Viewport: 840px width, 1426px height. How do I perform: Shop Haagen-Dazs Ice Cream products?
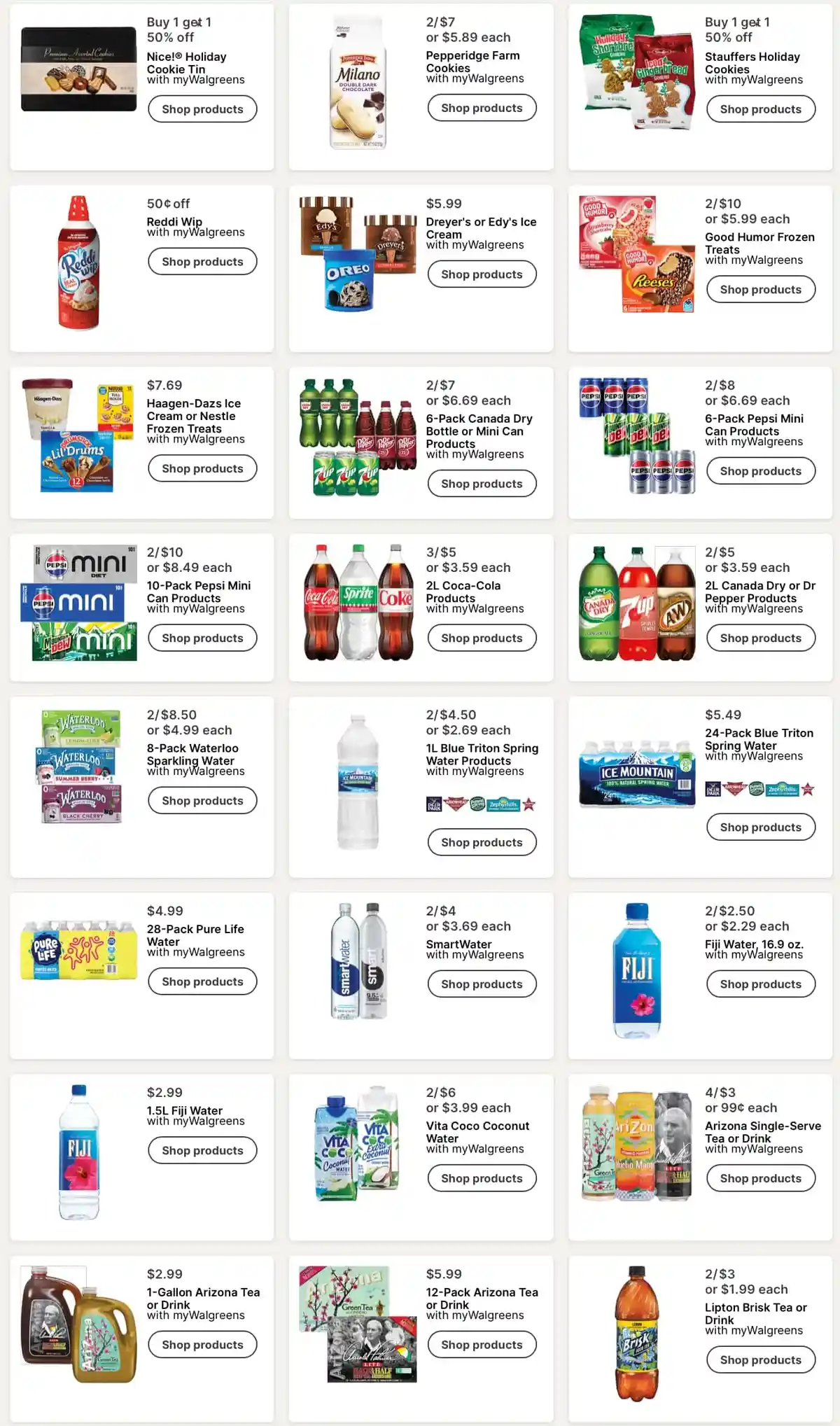202,468
